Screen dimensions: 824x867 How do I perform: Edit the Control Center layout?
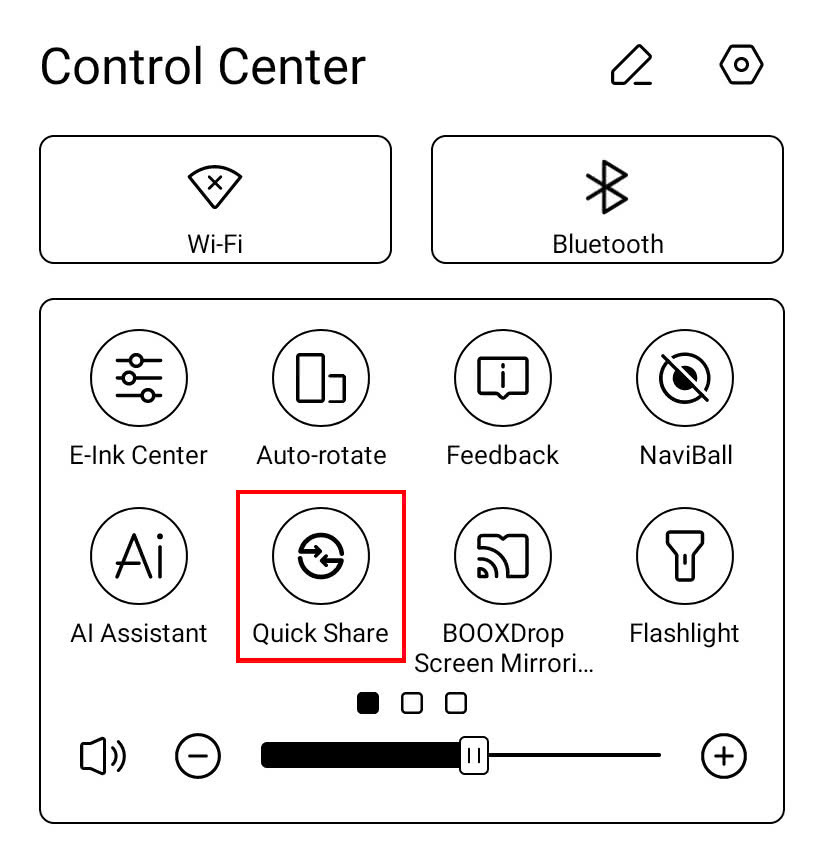click(632, 66)
